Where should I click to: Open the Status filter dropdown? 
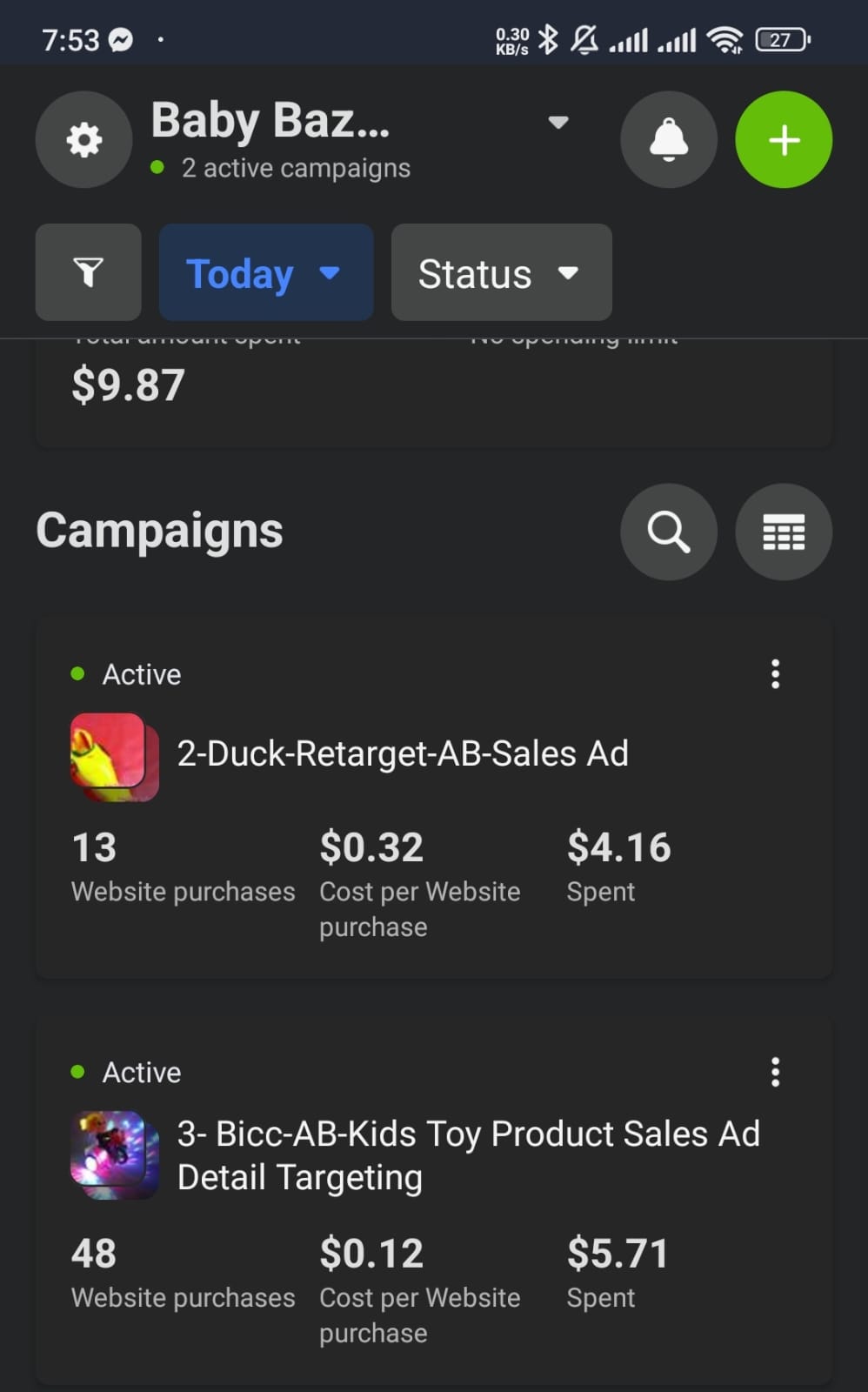pos(502,272)
